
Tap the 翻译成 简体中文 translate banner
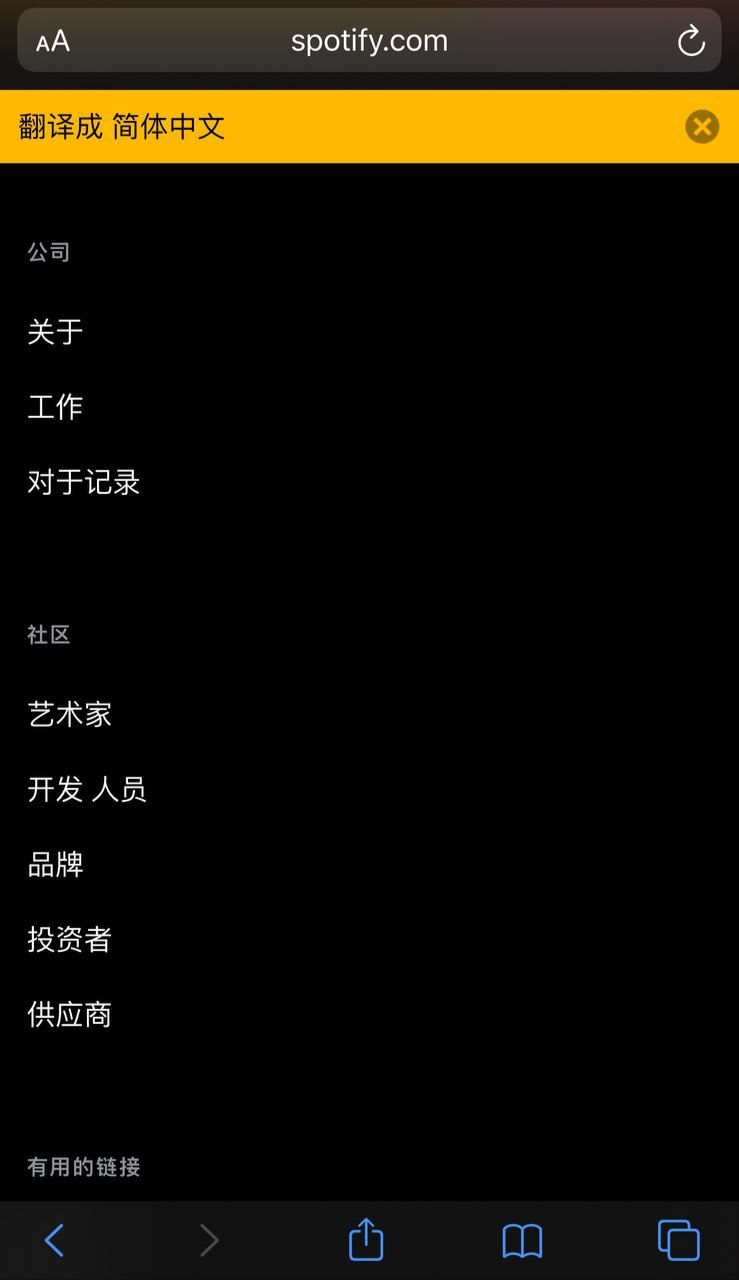coord(122,127)
